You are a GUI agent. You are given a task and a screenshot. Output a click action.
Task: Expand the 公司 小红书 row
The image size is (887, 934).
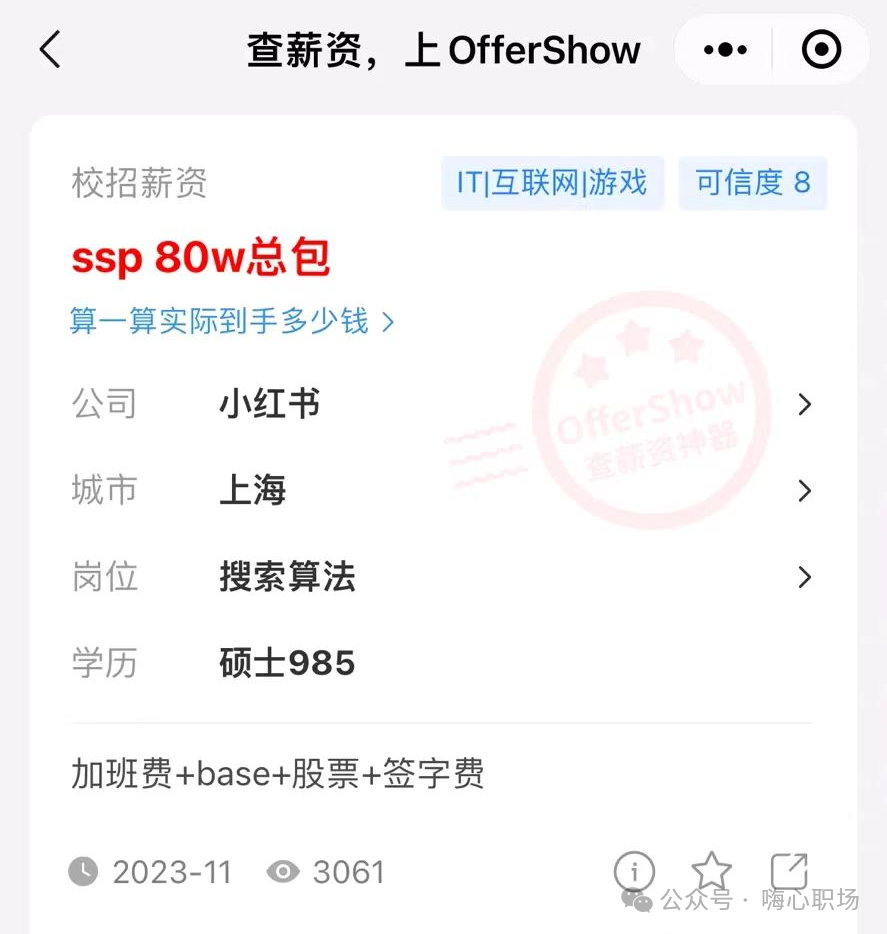point(805,404)
